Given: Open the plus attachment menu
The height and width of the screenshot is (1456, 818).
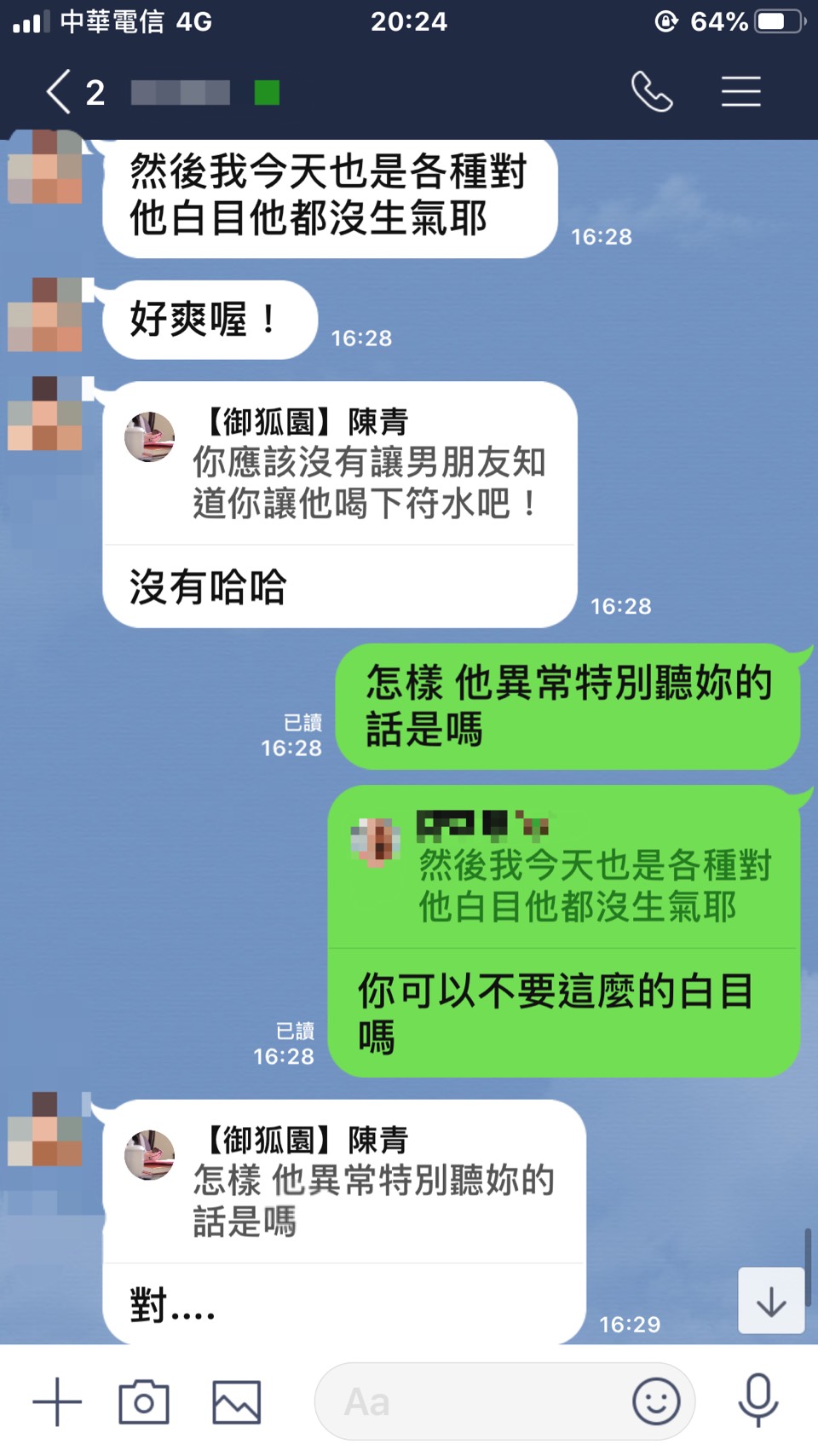Looking at the screenshot, I should (57, 1401).
